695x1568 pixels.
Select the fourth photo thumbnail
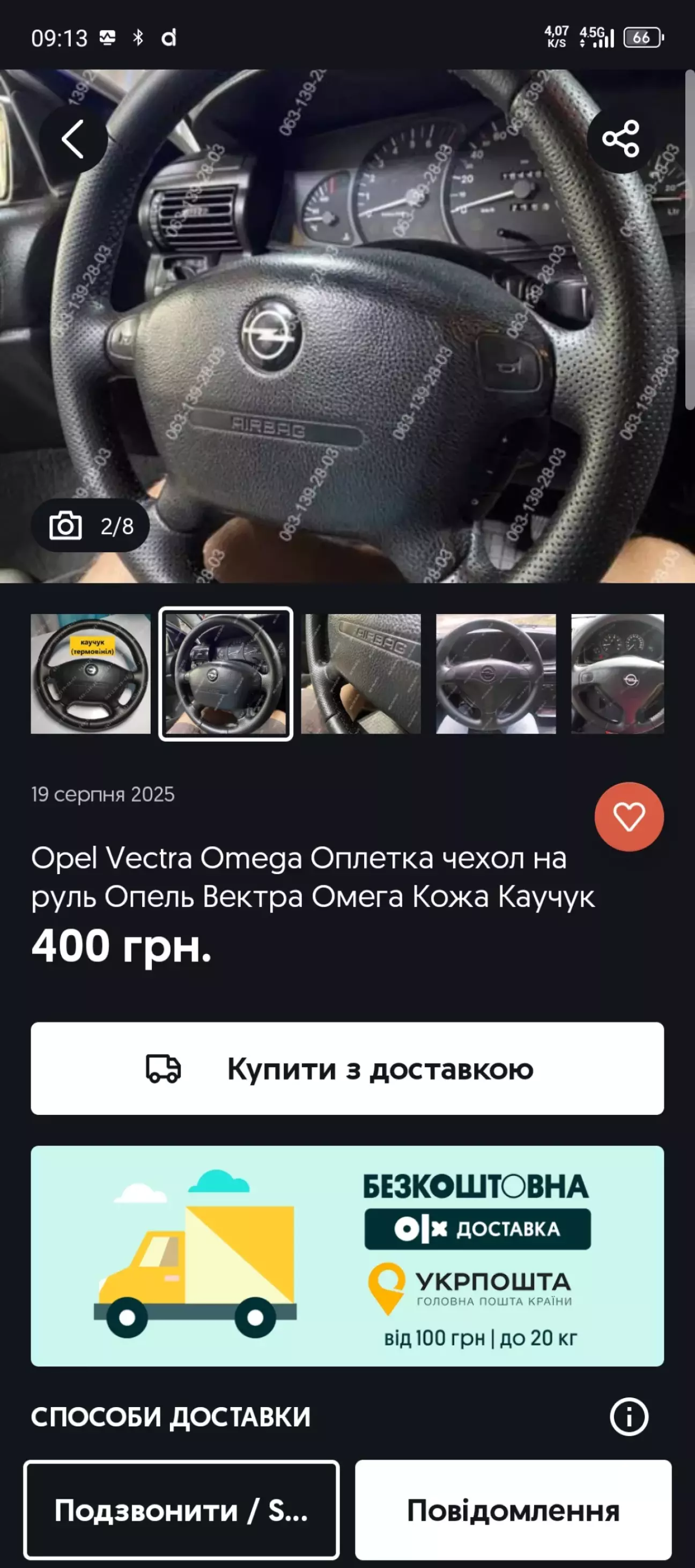tap(496, 674)
